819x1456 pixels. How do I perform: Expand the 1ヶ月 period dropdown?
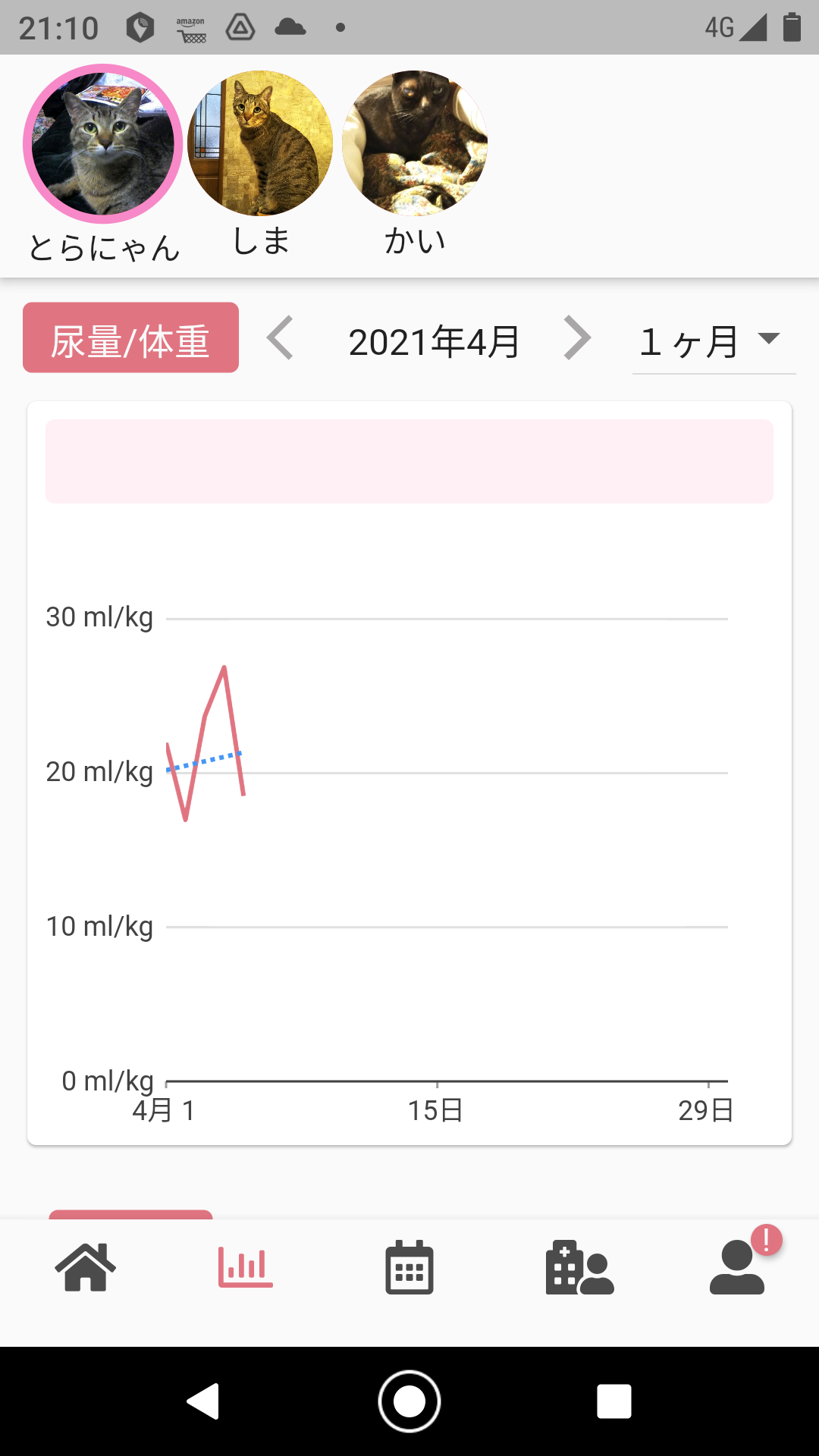click(712, 340)
